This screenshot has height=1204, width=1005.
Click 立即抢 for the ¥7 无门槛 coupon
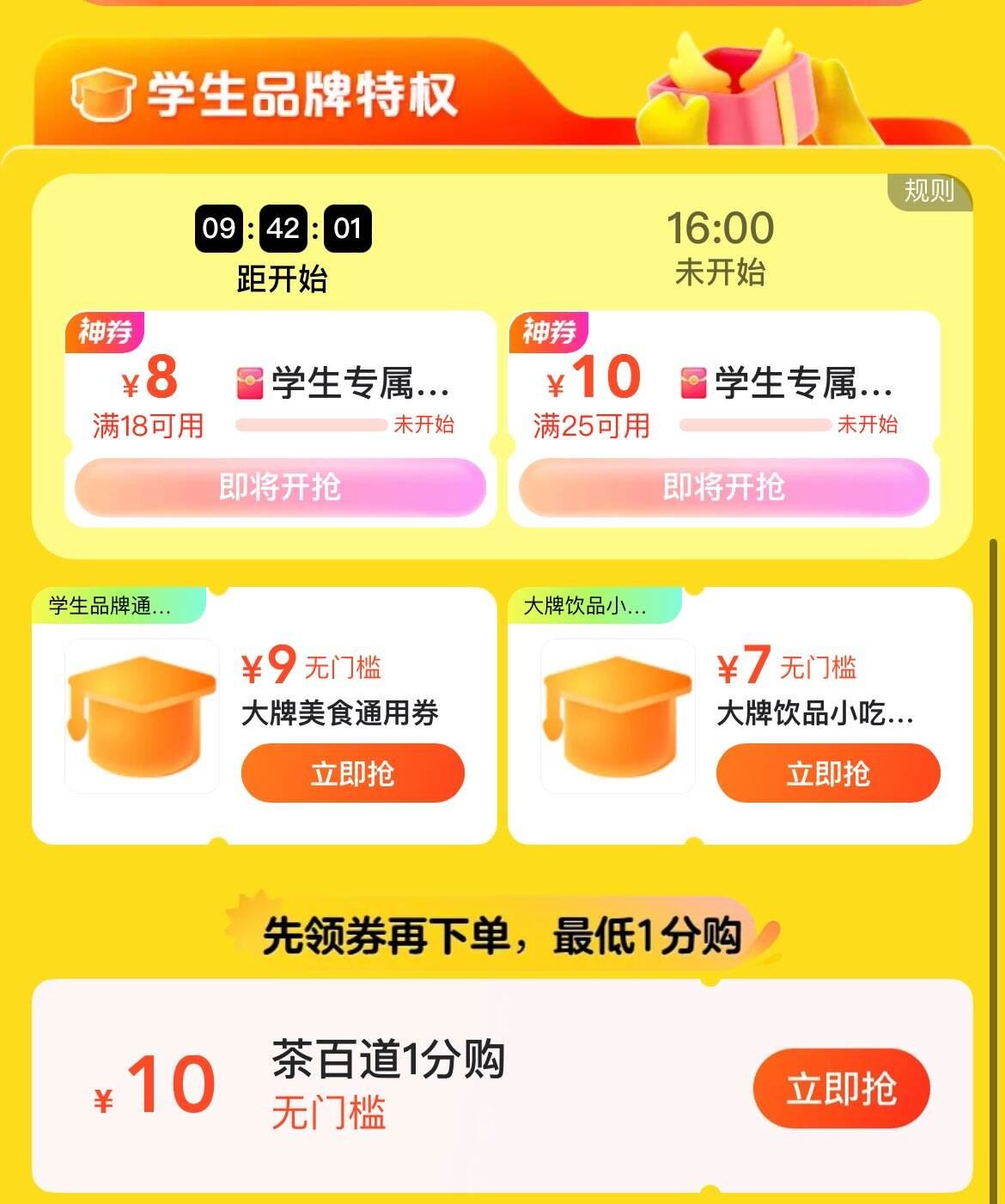coord(830,773)
